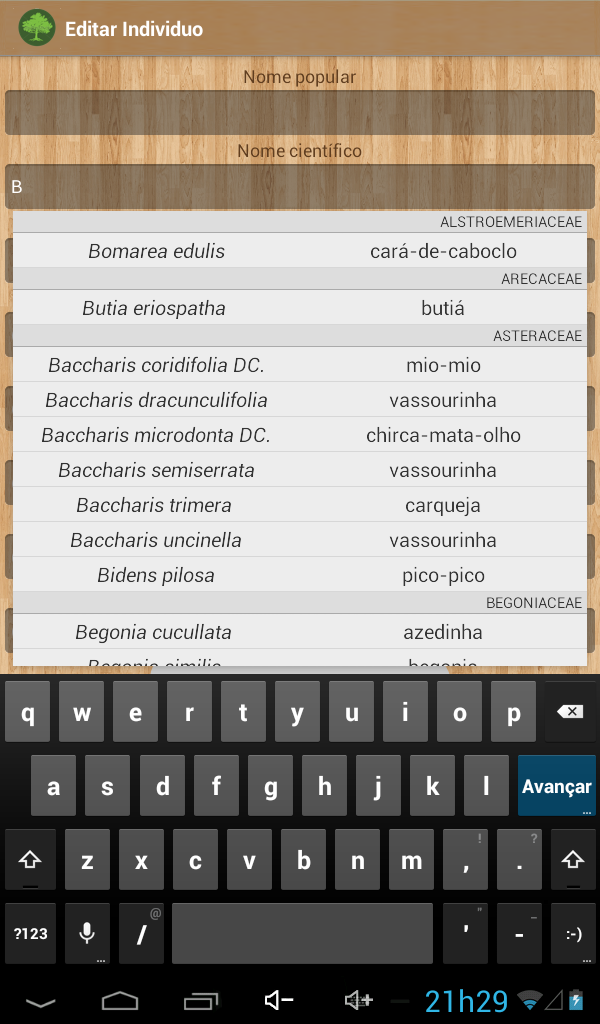Viewport: 600px width, 1024px height.
Task: Tap the Nome popular text field
Action: 300,112
